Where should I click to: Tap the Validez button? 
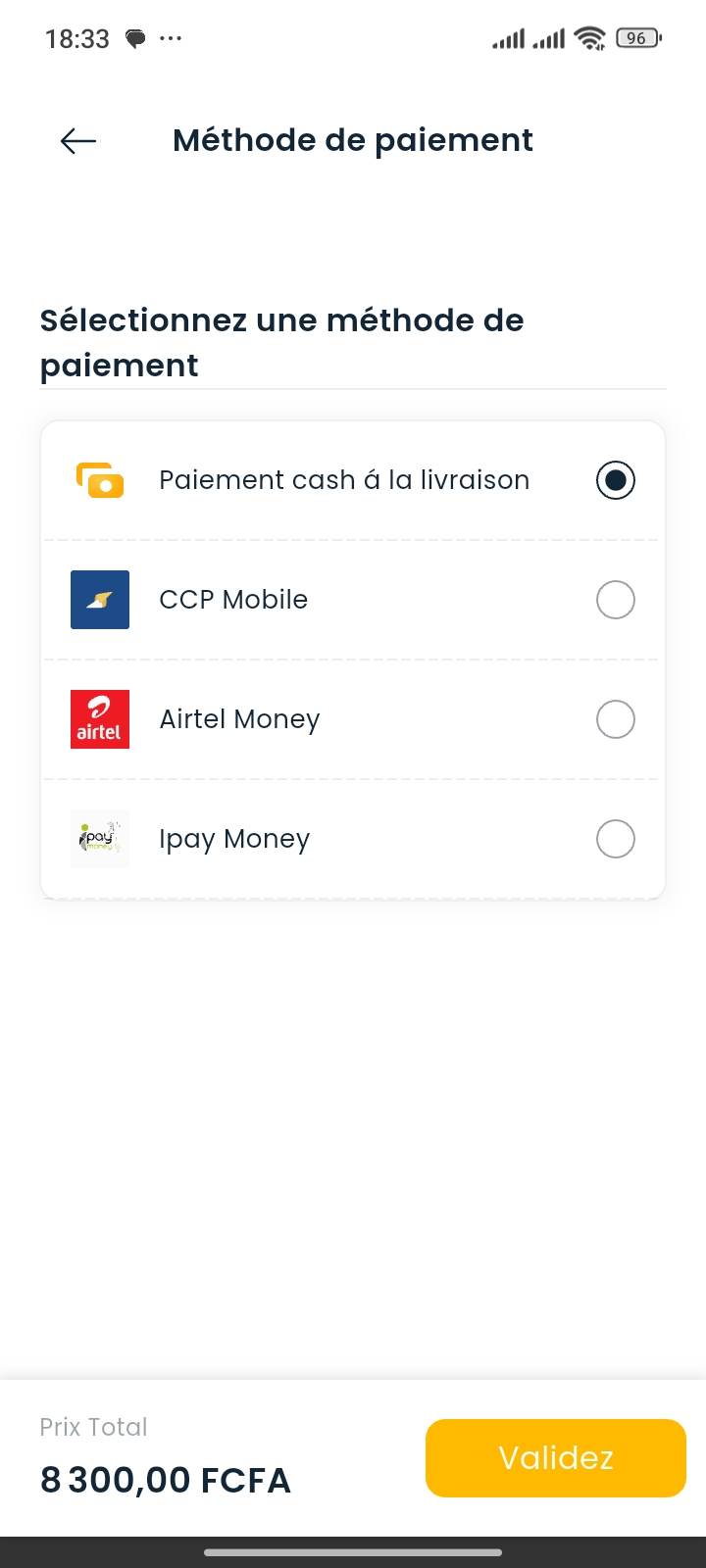coord(555,1457)
